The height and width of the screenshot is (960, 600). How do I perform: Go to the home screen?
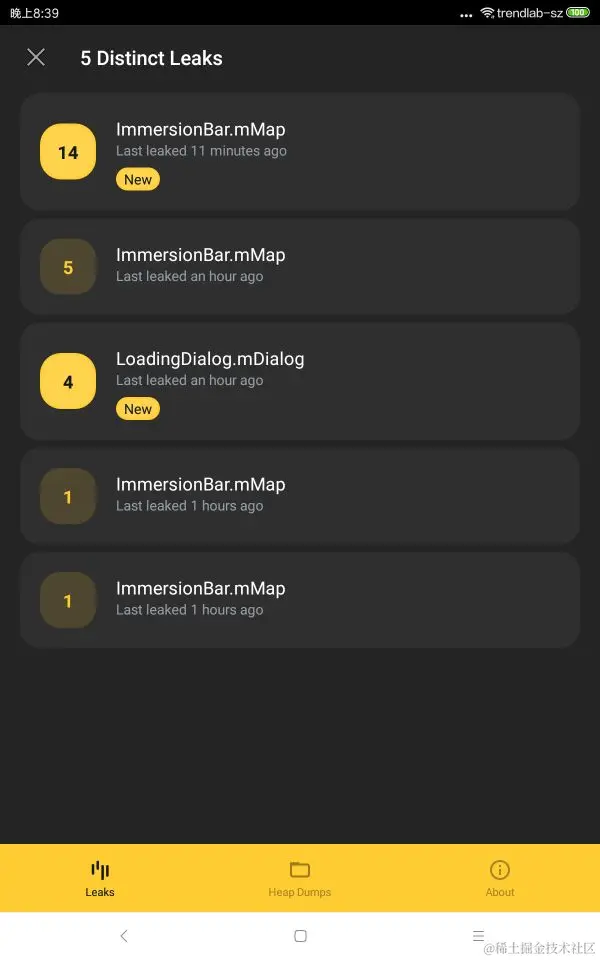click(x=300, y=936)
